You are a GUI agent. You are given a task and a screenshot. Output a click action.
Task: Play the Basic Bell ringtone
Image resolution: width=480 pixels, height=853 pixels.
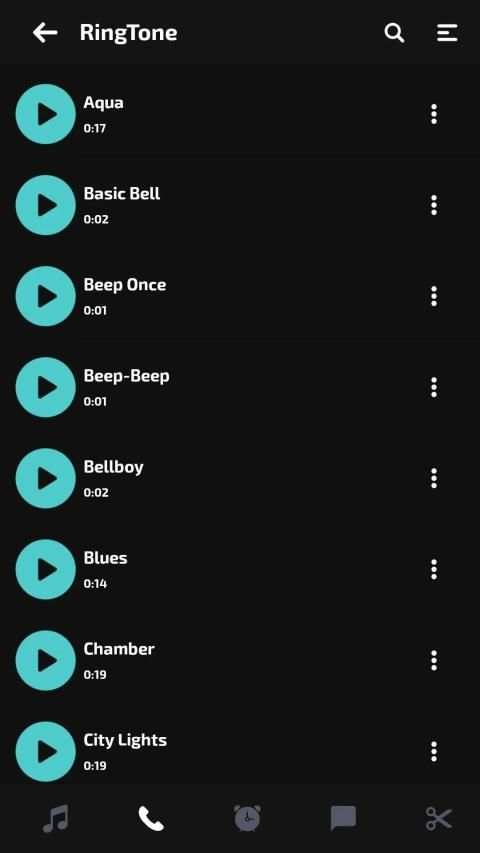[x=46, y=205]
